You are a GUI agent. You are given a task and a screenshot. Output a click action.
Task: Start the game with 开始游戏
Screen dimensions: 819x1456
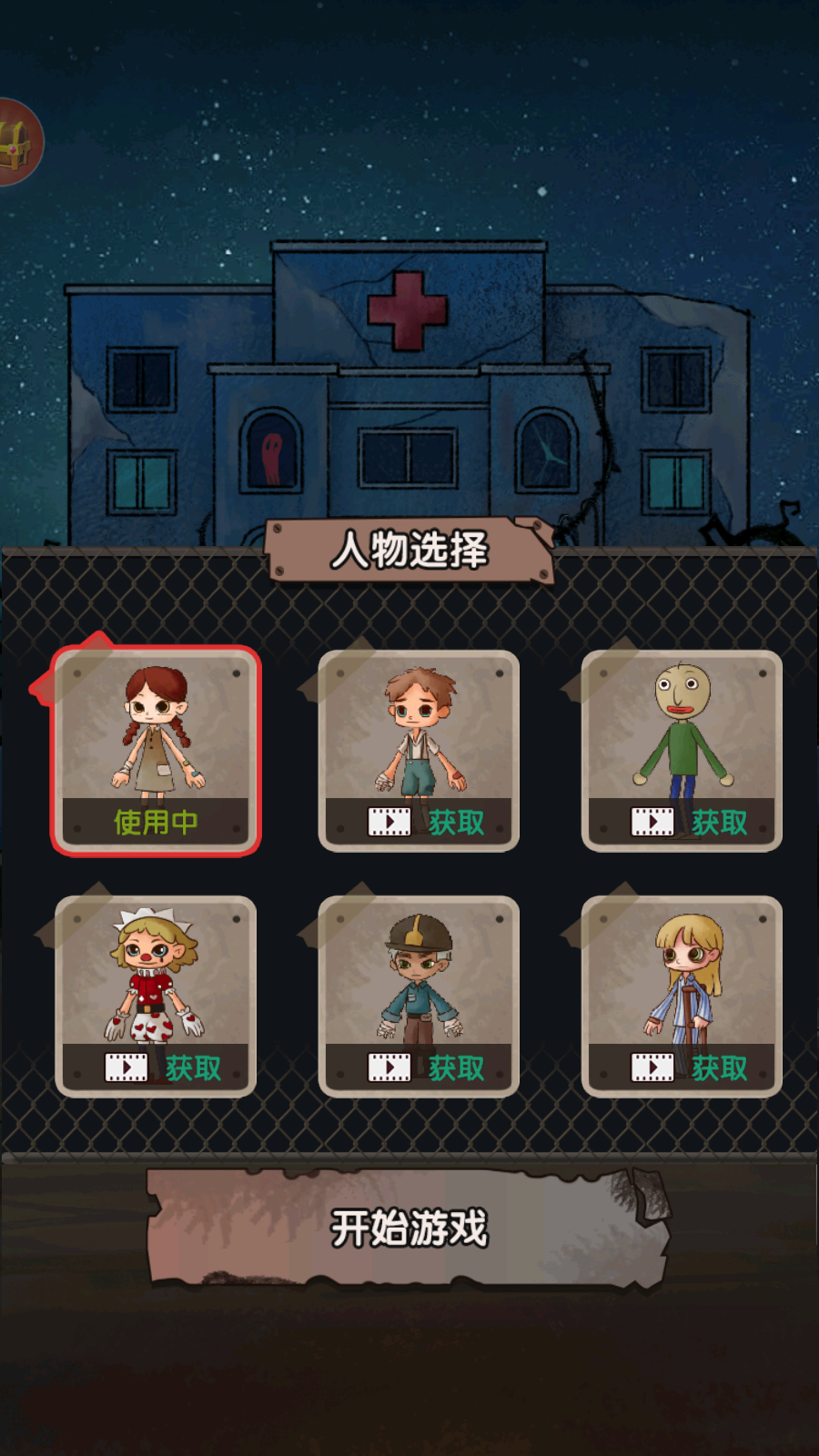409,1228
